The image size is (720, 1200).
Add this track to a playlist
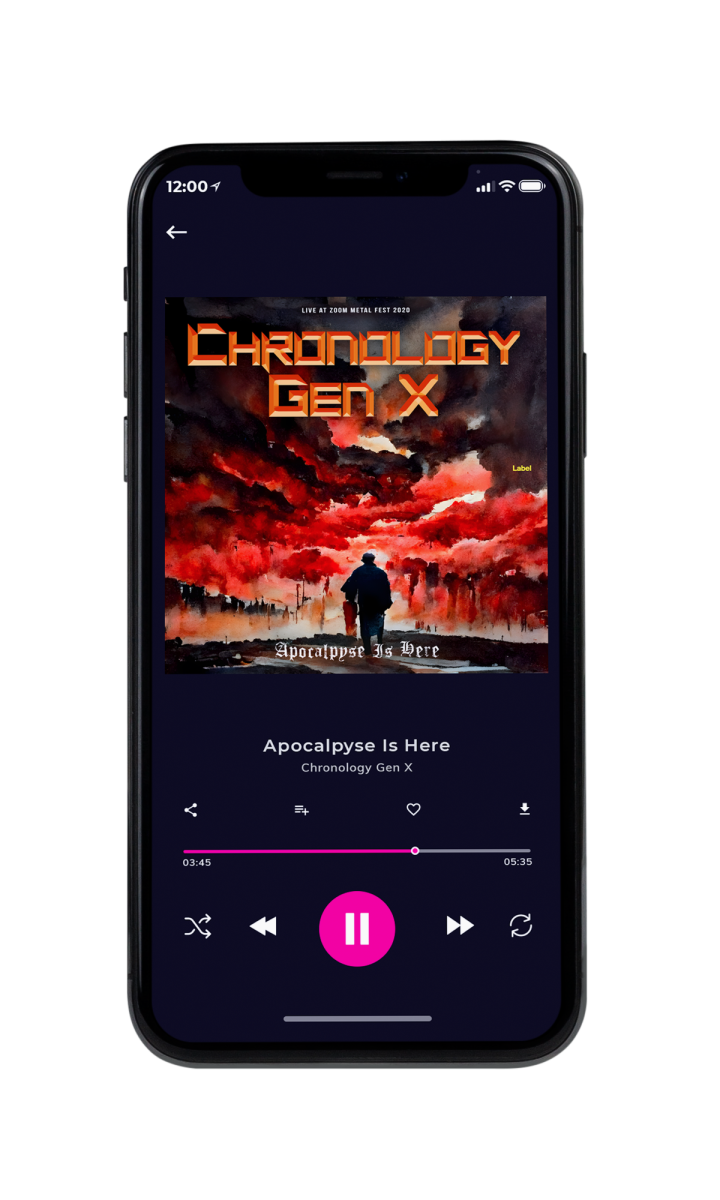(301, 810)
